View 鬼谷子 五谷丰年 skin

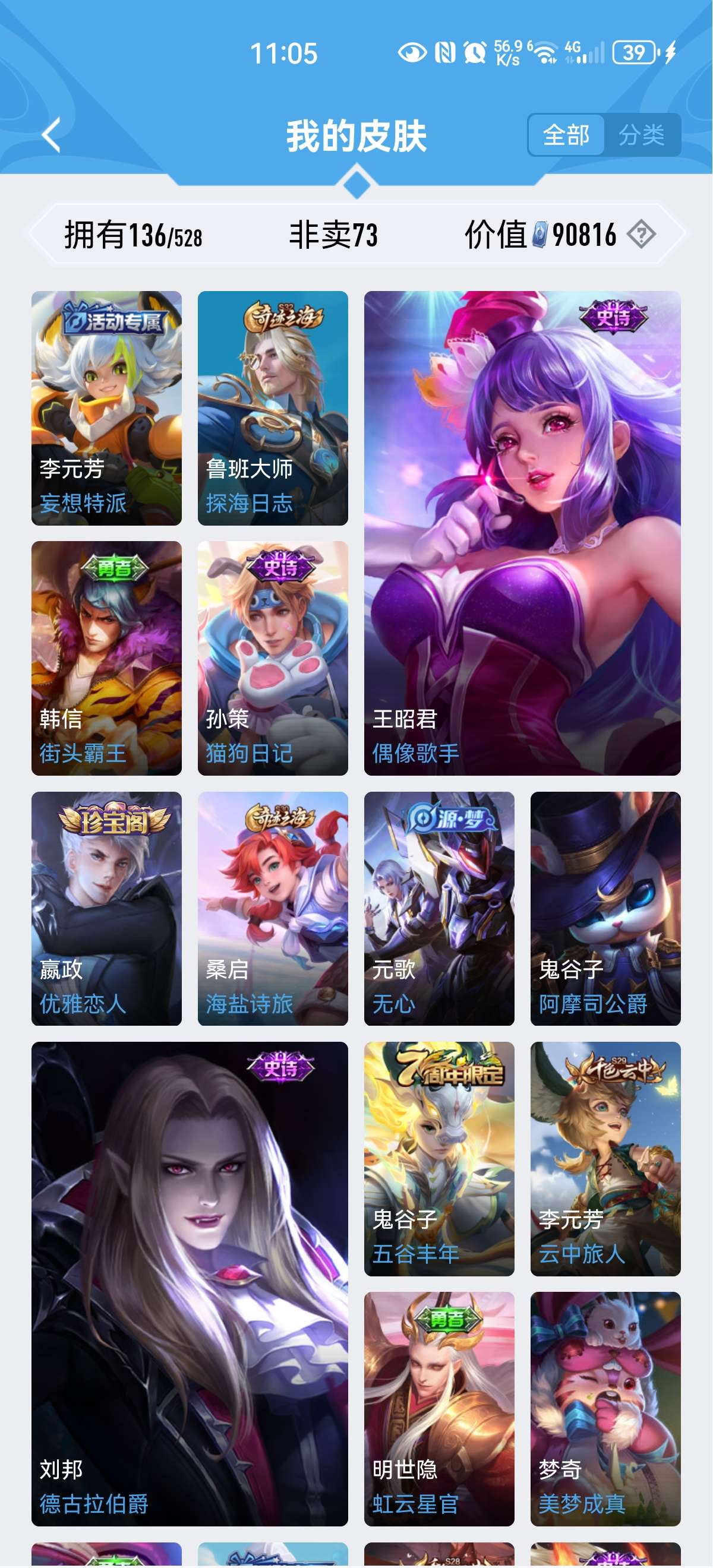pyautogui.click(x=439, y=1159)
